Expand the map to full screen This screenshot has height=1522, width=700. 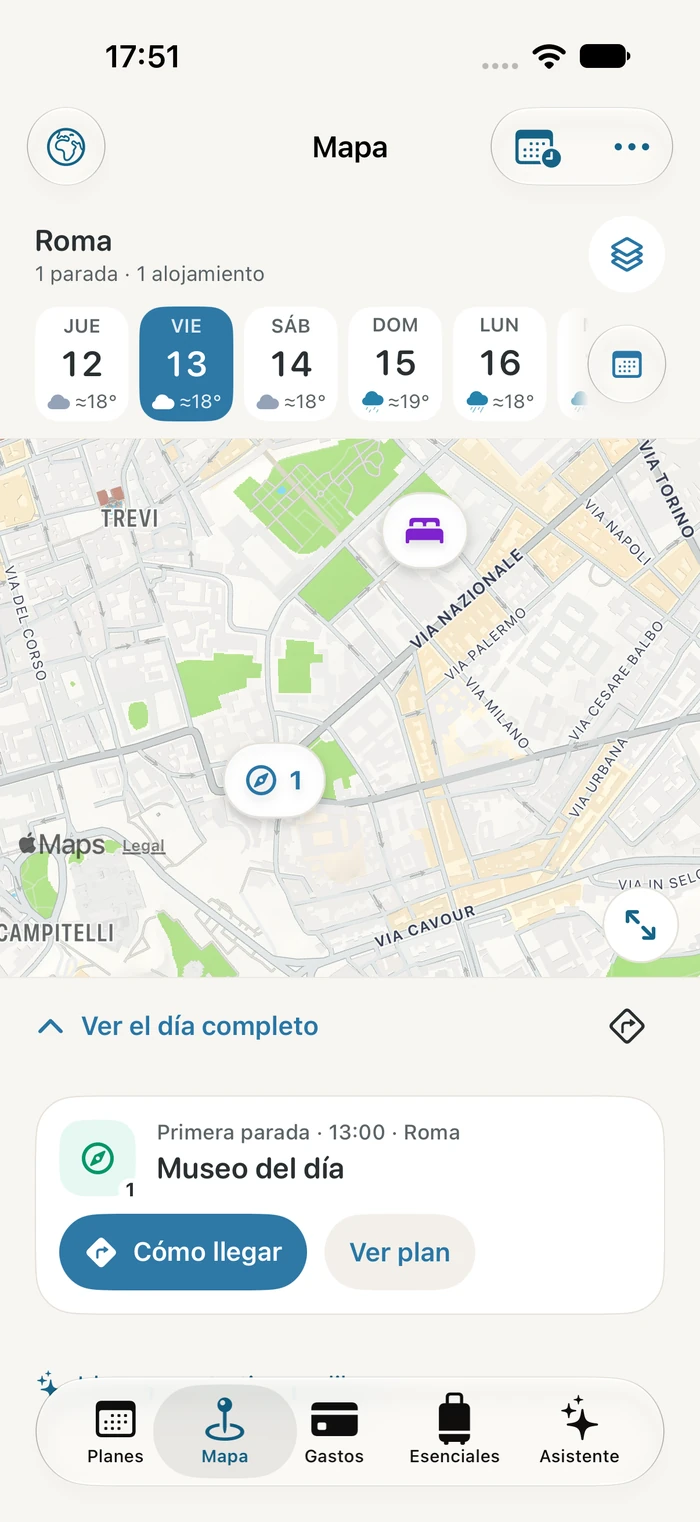point(641,925)
